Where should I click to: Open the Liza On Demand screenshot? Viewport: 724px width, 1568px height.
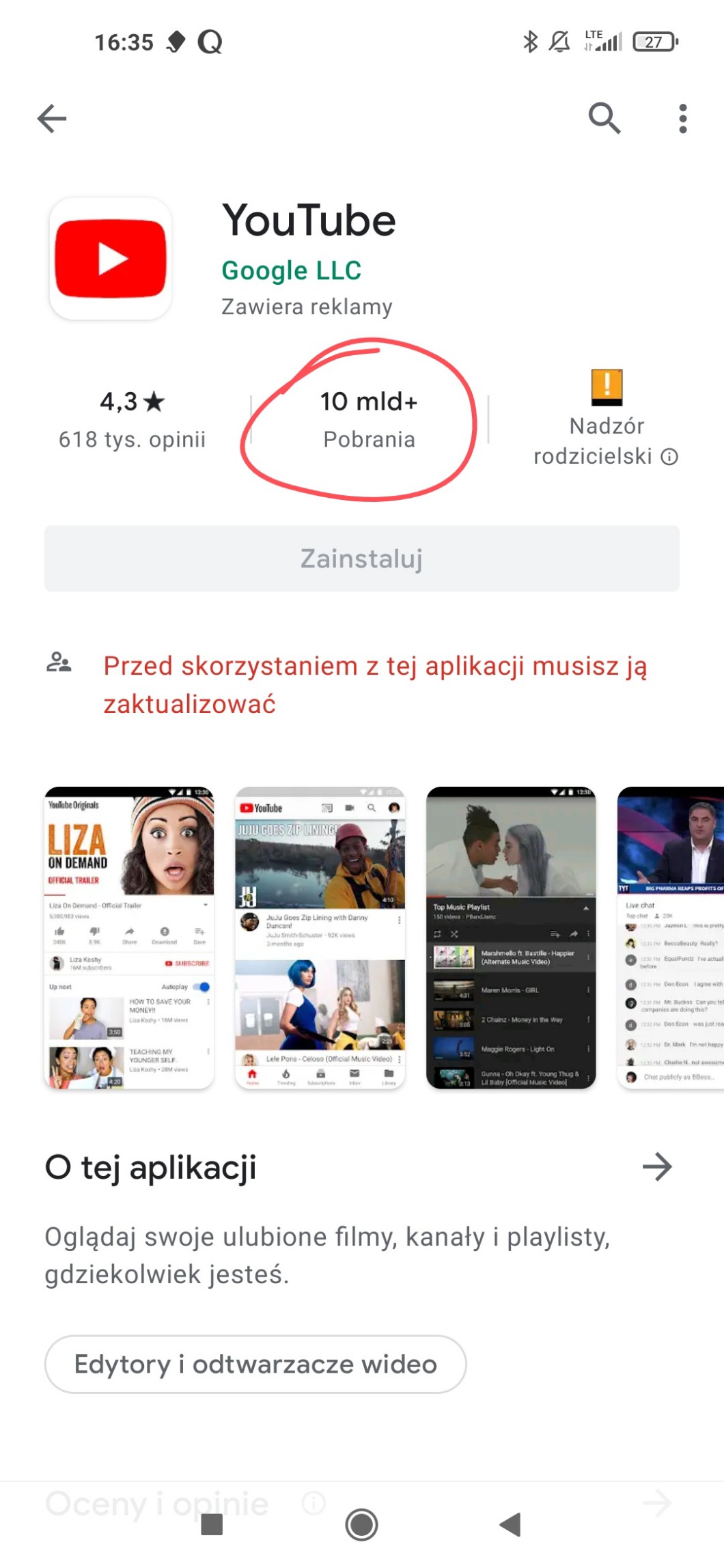(x=129, y=938)
